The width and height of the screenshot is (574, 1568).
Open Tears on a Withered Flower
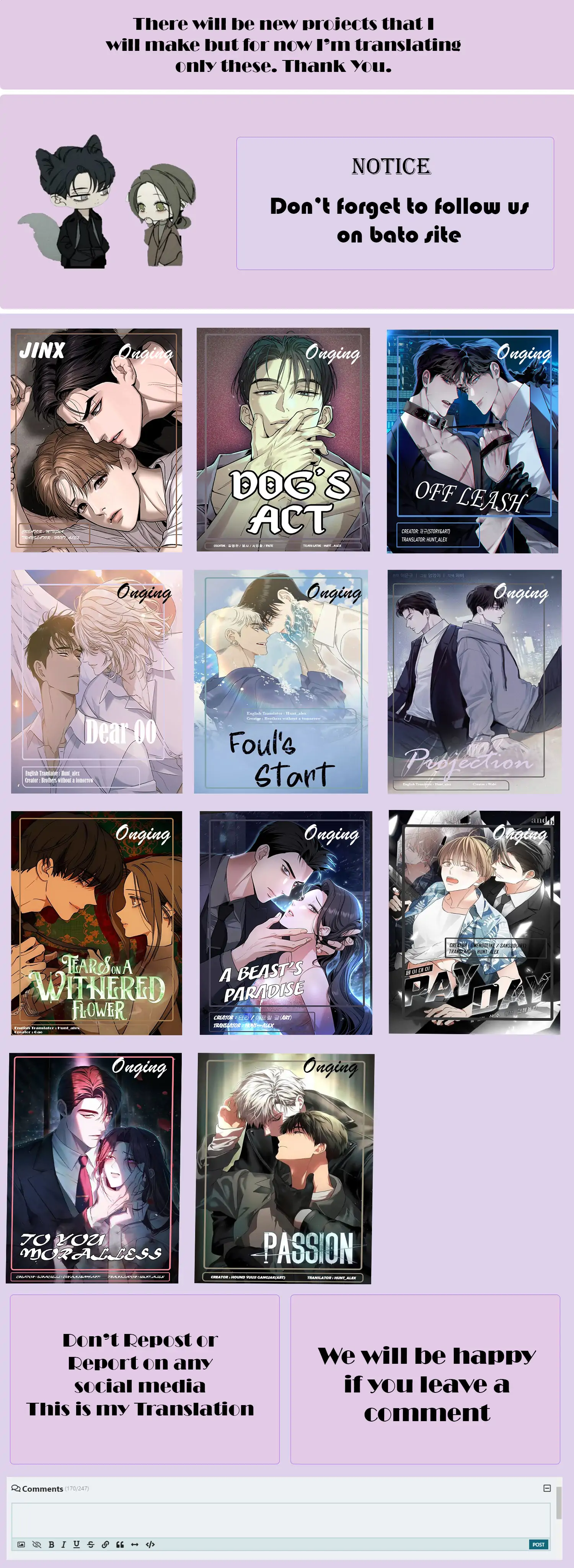click(x=96, y=922)
